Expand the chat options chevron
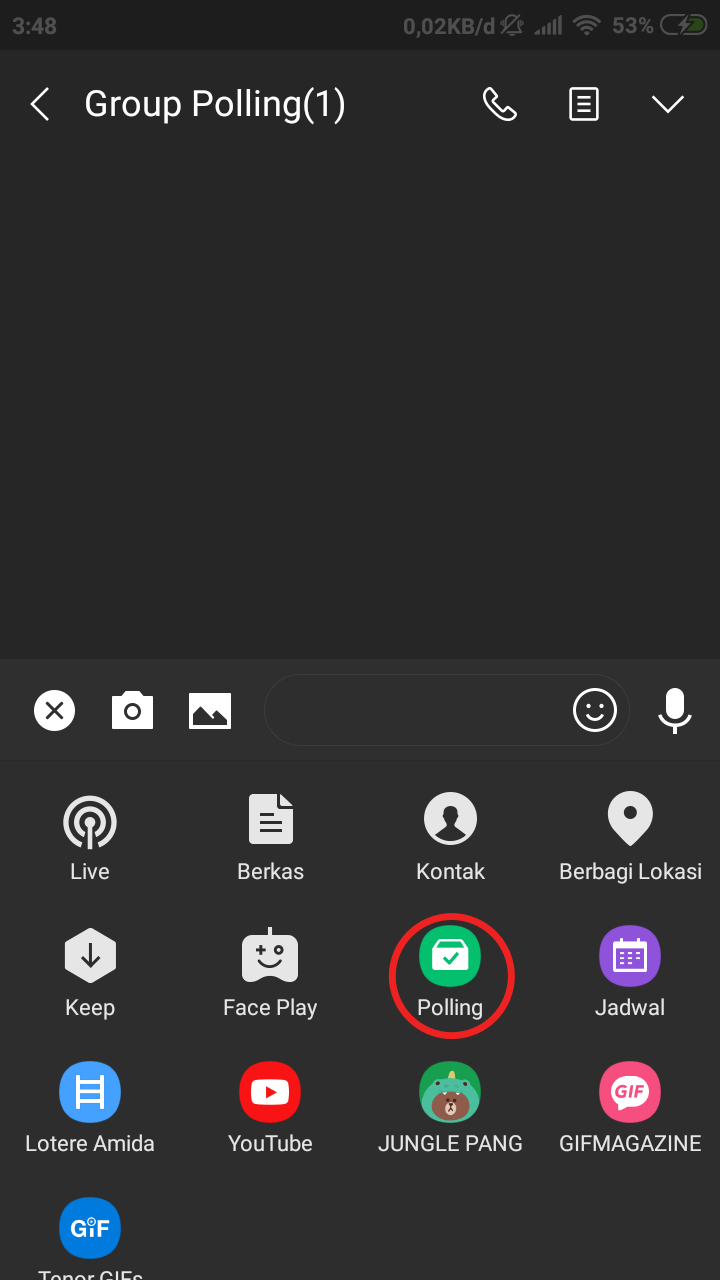Viewport: 720px width, 1280px height. [667, 104]
